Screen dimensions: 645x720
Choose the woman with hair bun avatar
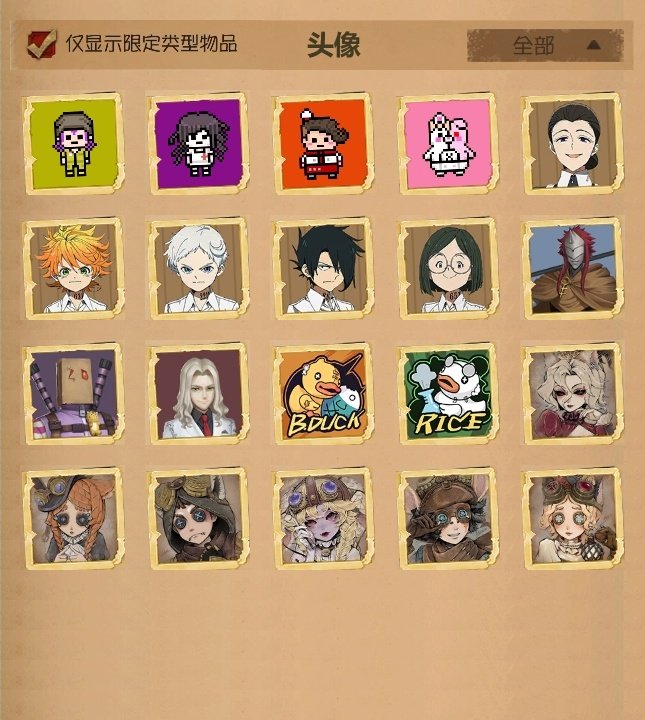572,144
